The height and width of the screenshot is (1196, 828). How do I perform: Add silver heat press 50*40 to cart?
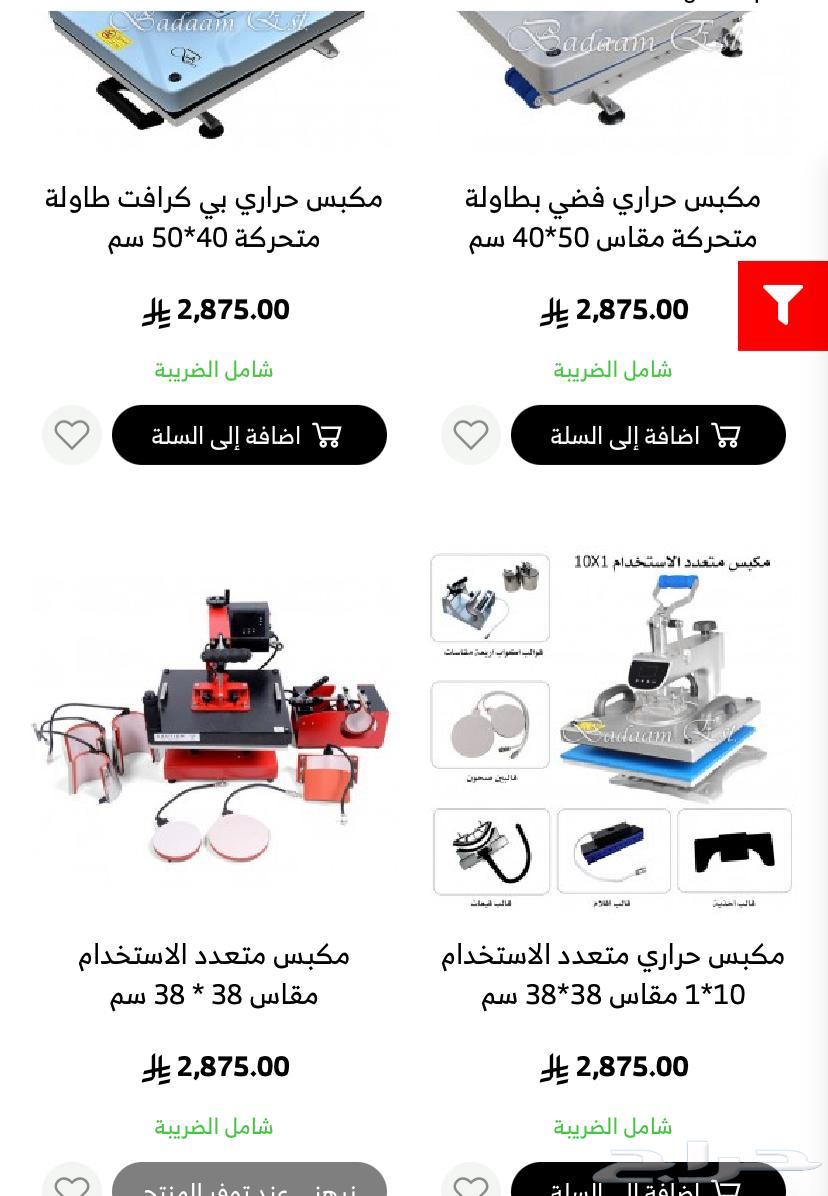coord(647,435)
